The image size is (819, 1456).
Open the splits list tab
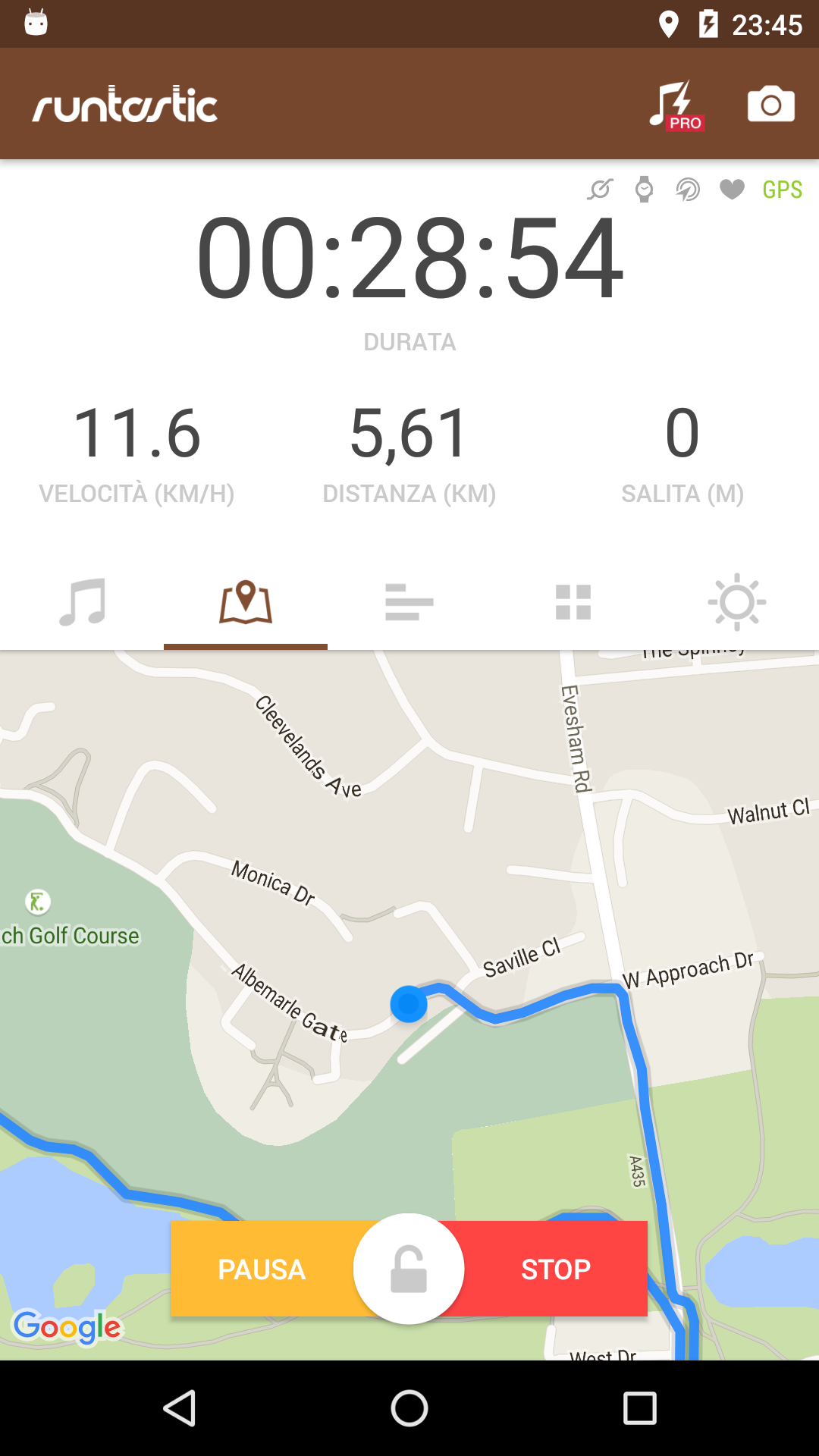[x=409, y=603]
